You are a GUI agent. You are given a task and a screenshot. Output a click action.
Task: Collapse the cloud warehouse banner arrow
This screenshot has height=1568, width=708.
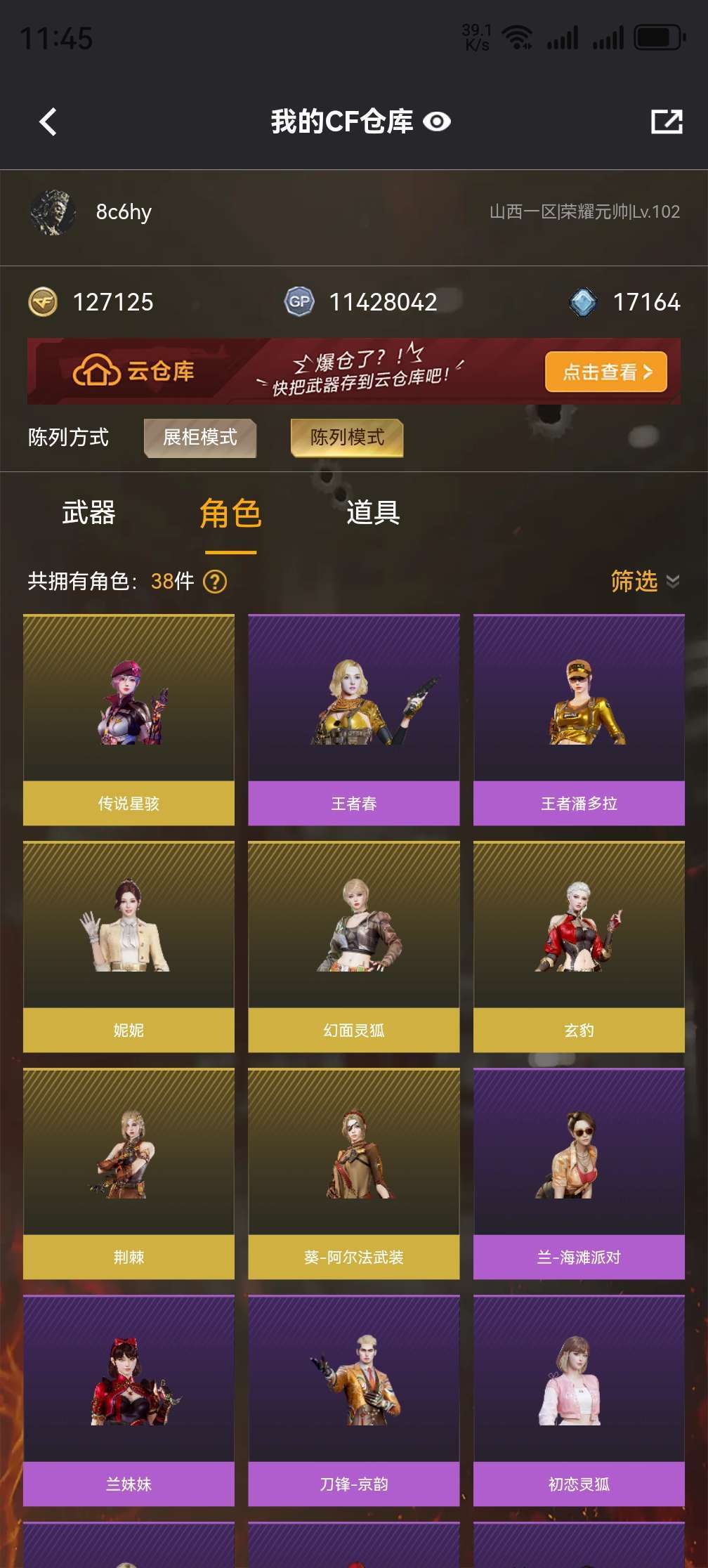point(646,372)
